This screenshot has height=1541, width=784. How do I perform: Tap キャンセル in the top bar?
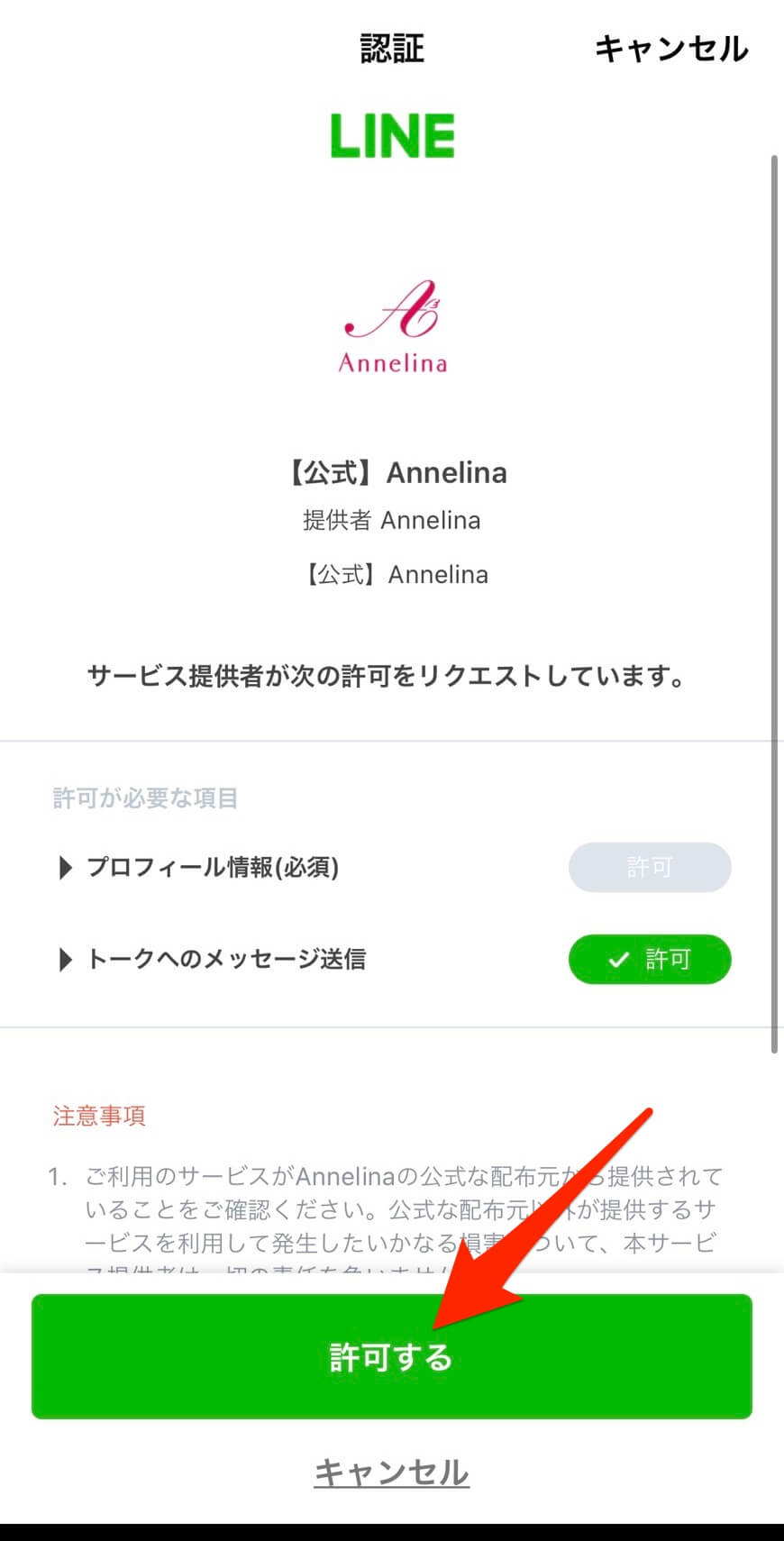point(671,49)
